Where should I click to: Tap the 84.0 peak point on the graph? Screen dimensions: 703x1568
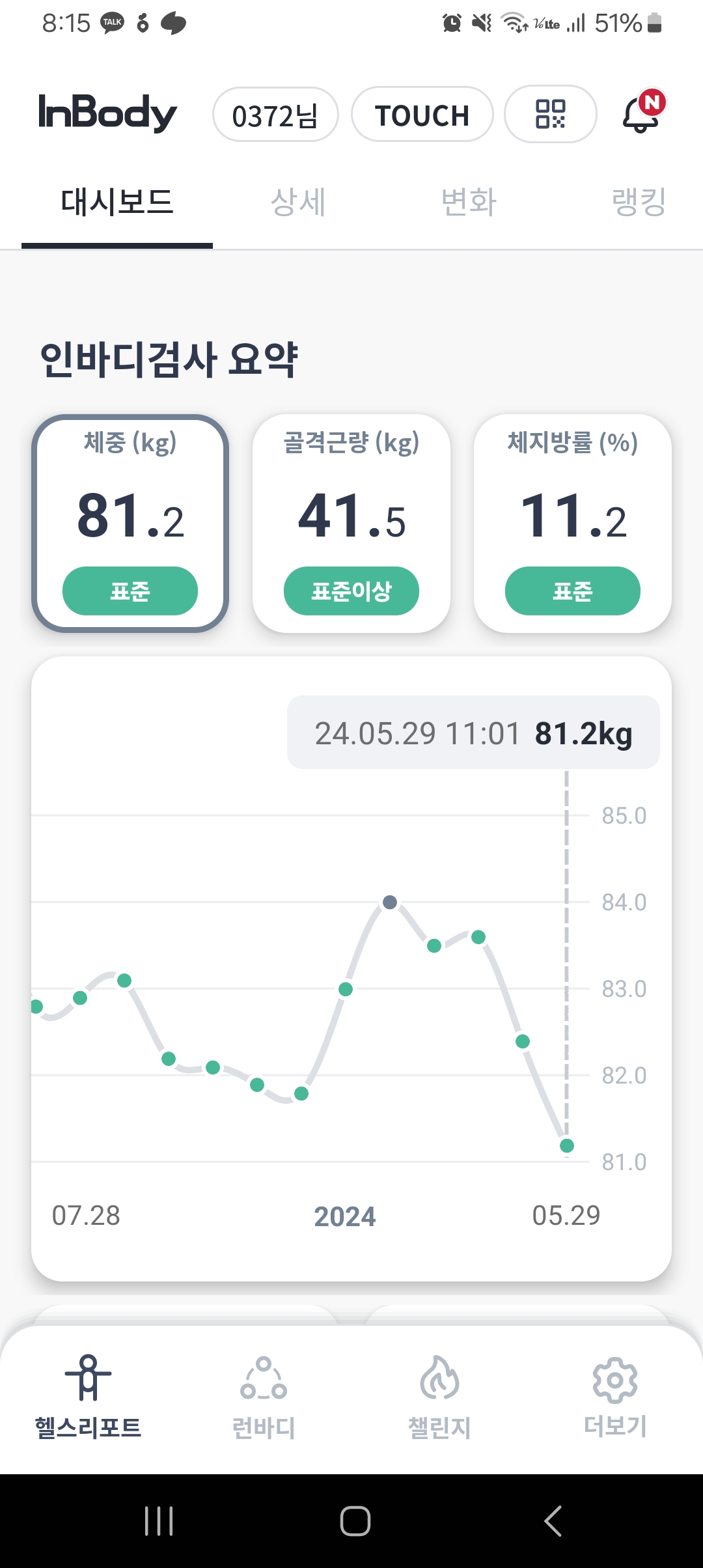390,902
